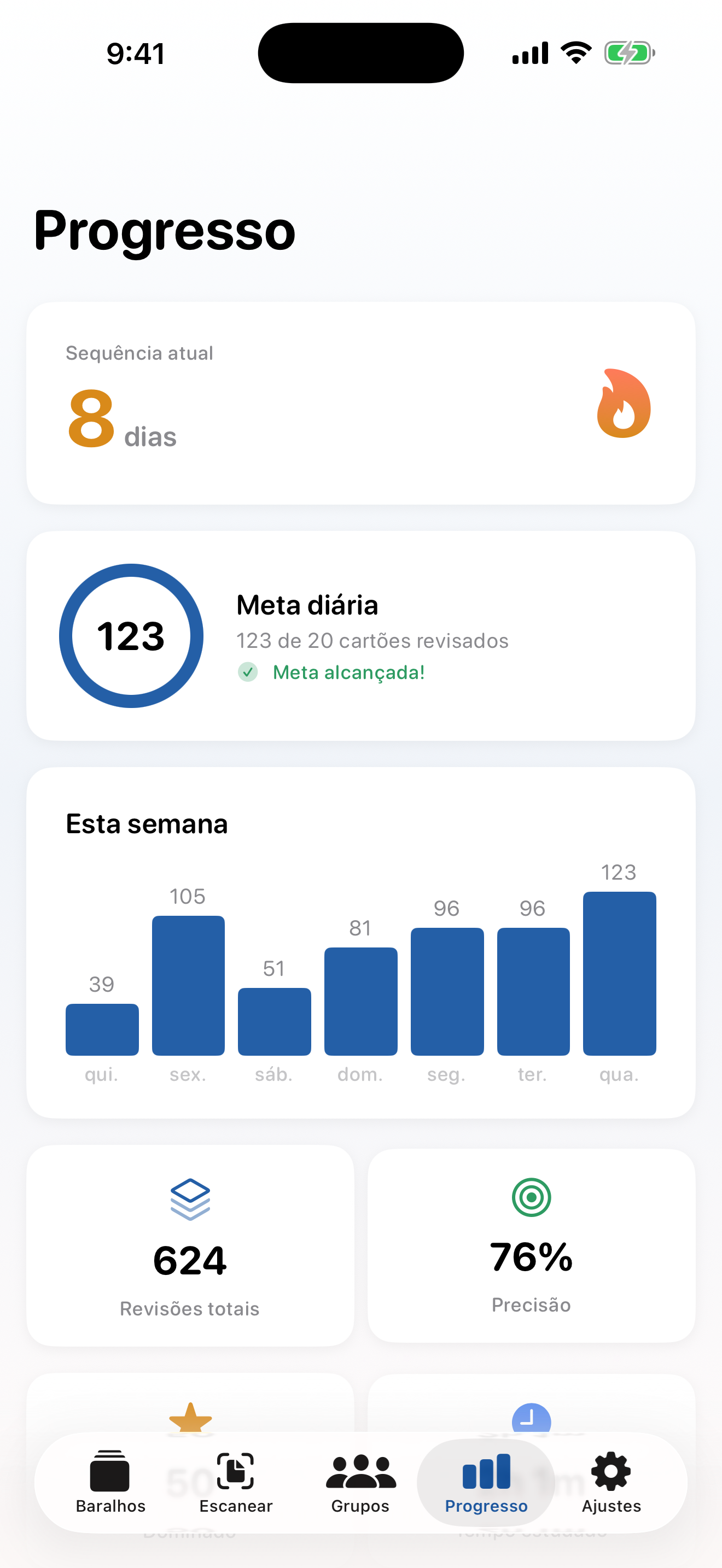Image resolution: width=722 pixels, height=1568 pixels.
Task: Click the green Meta alcançada checkmark
Action: click(247, 672)
